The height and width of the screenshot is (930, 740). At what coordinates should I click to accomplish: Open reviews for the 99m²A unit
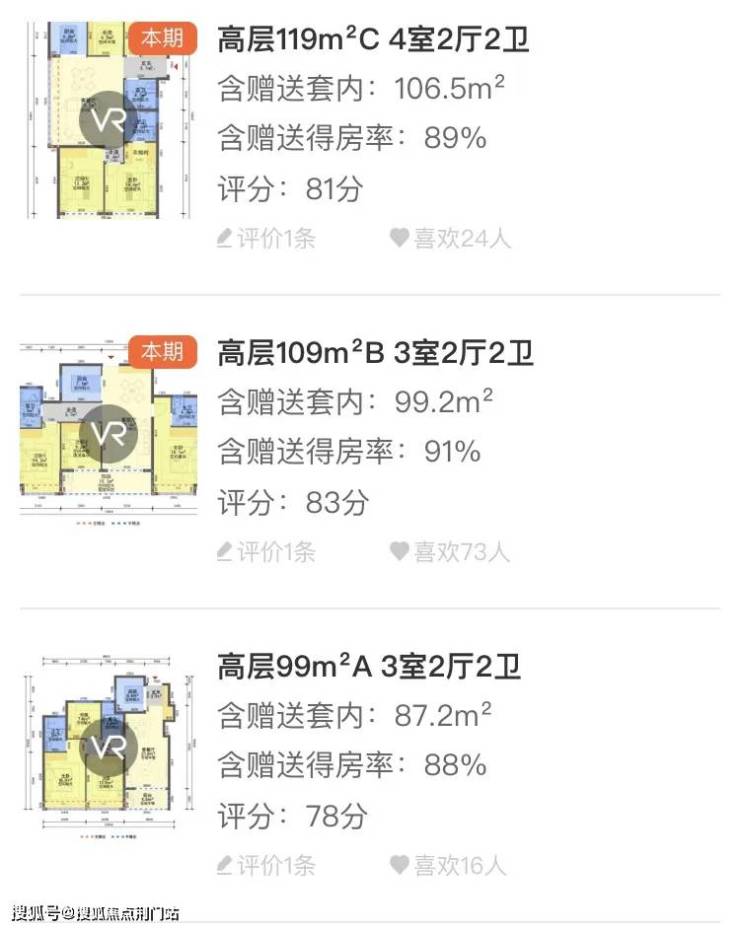tap(266, 865)
